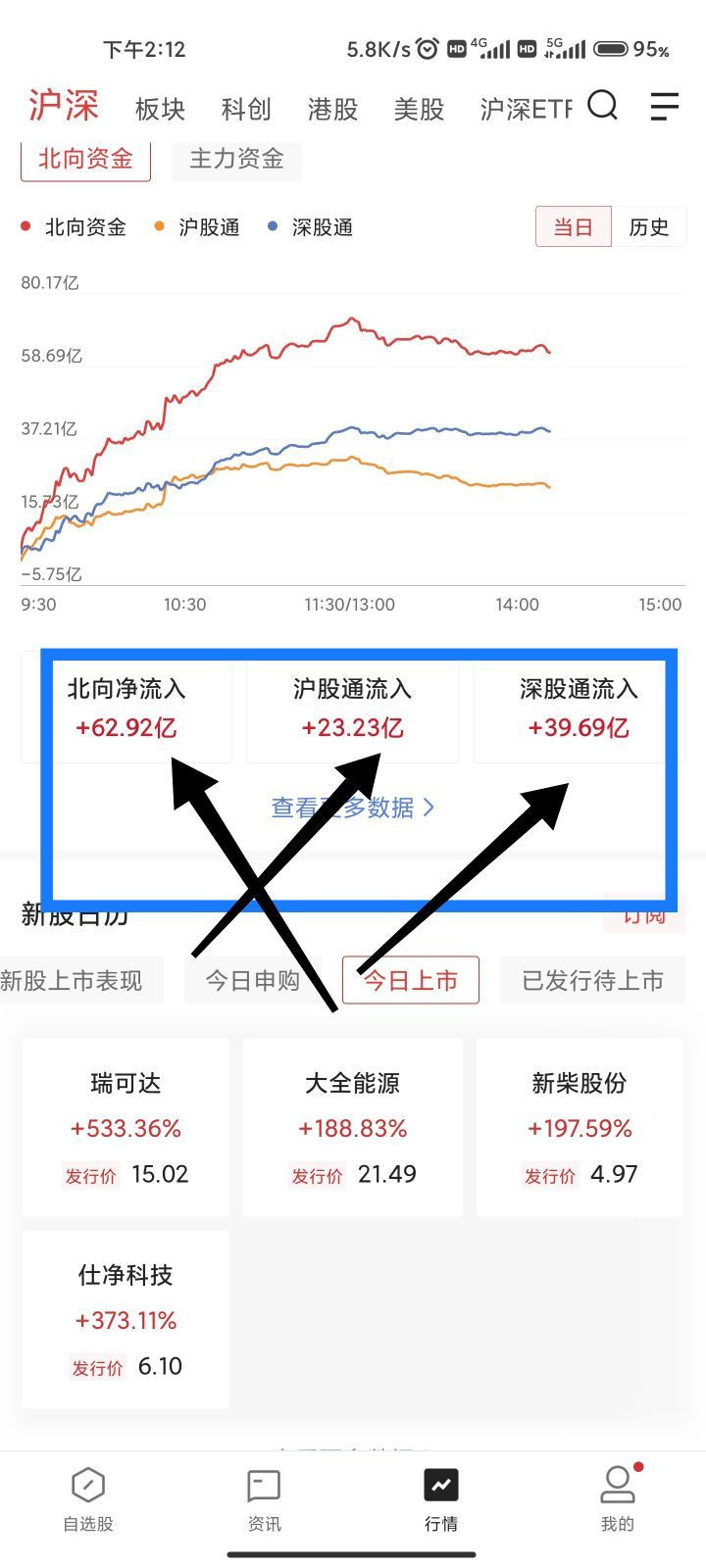Select the 已发行待上市 chip
The image size is (706, 1568).
592,980
